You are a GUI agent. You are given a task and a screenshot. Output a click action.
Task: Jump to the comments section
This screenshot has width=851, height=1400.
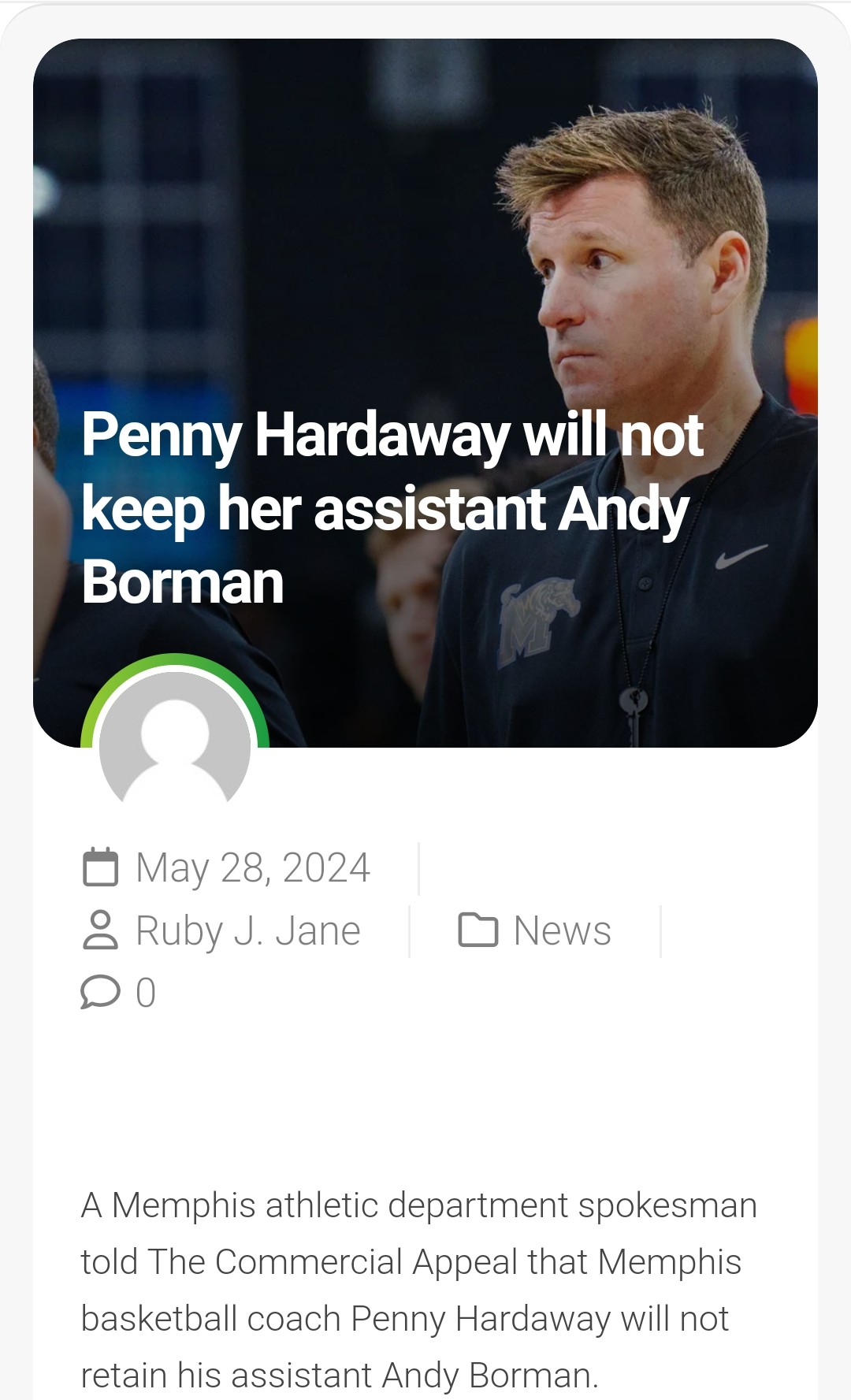pos(144,992)
